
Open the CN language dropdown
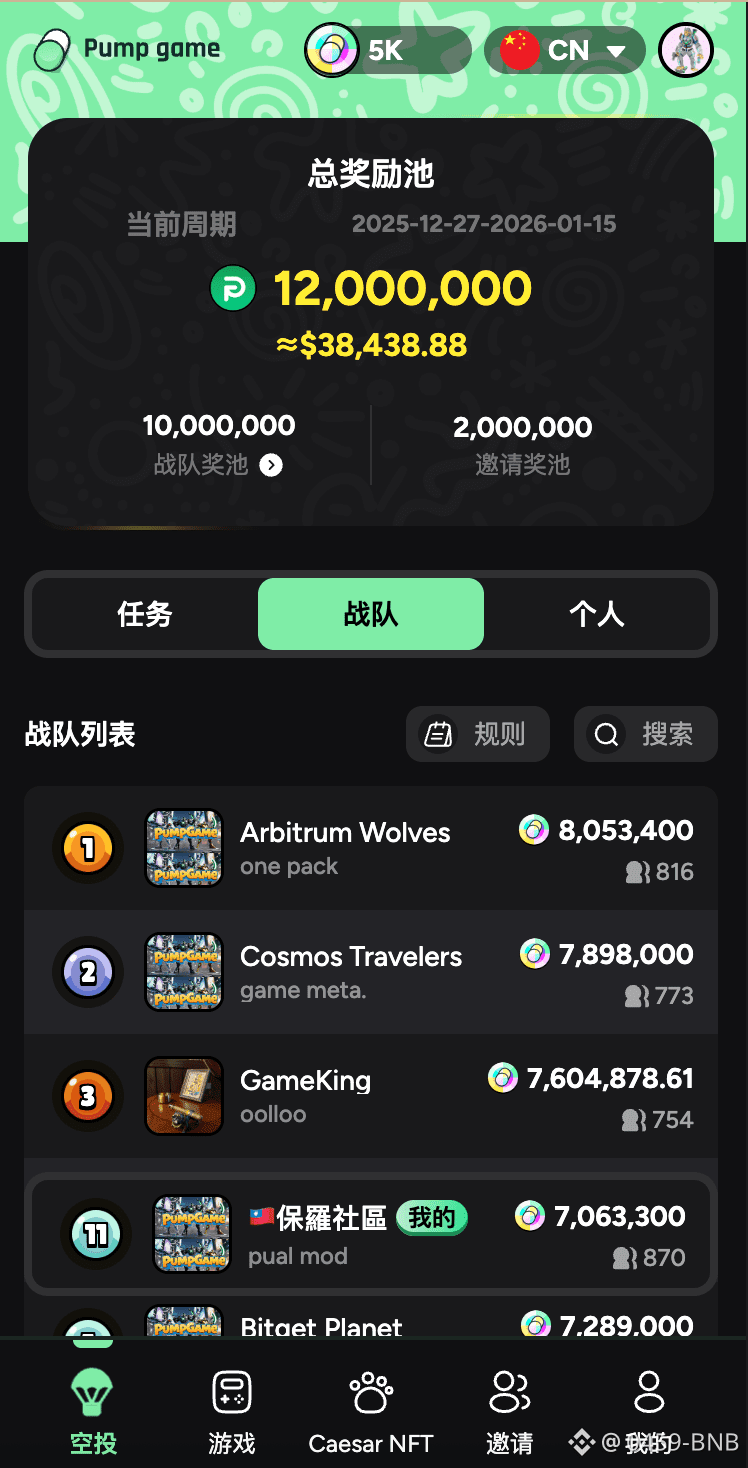pyautogui.click(x=565, y=50)
